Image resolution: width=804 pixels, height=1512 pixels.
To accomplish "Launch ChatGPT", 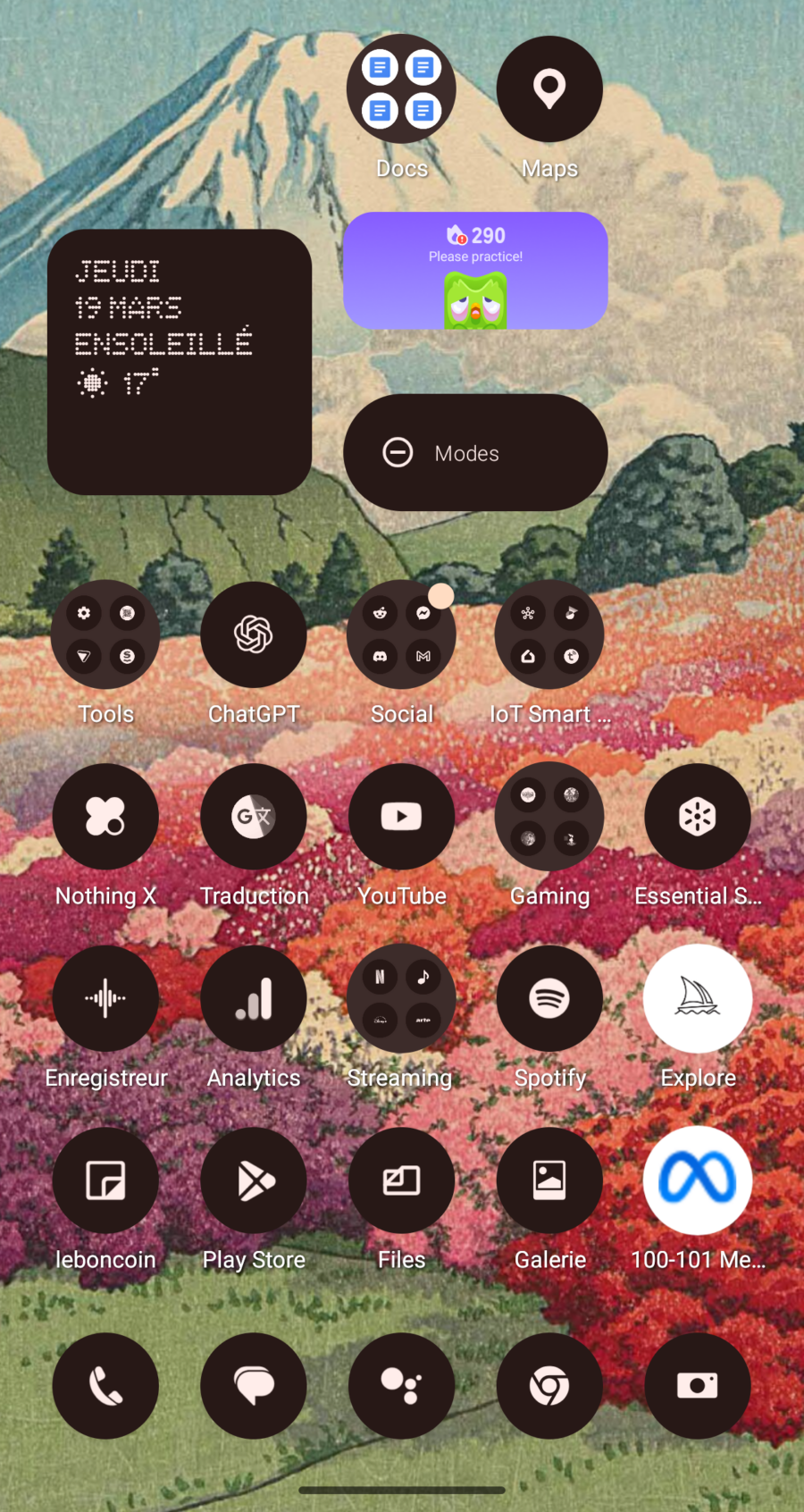I will [x=254, y=635].
